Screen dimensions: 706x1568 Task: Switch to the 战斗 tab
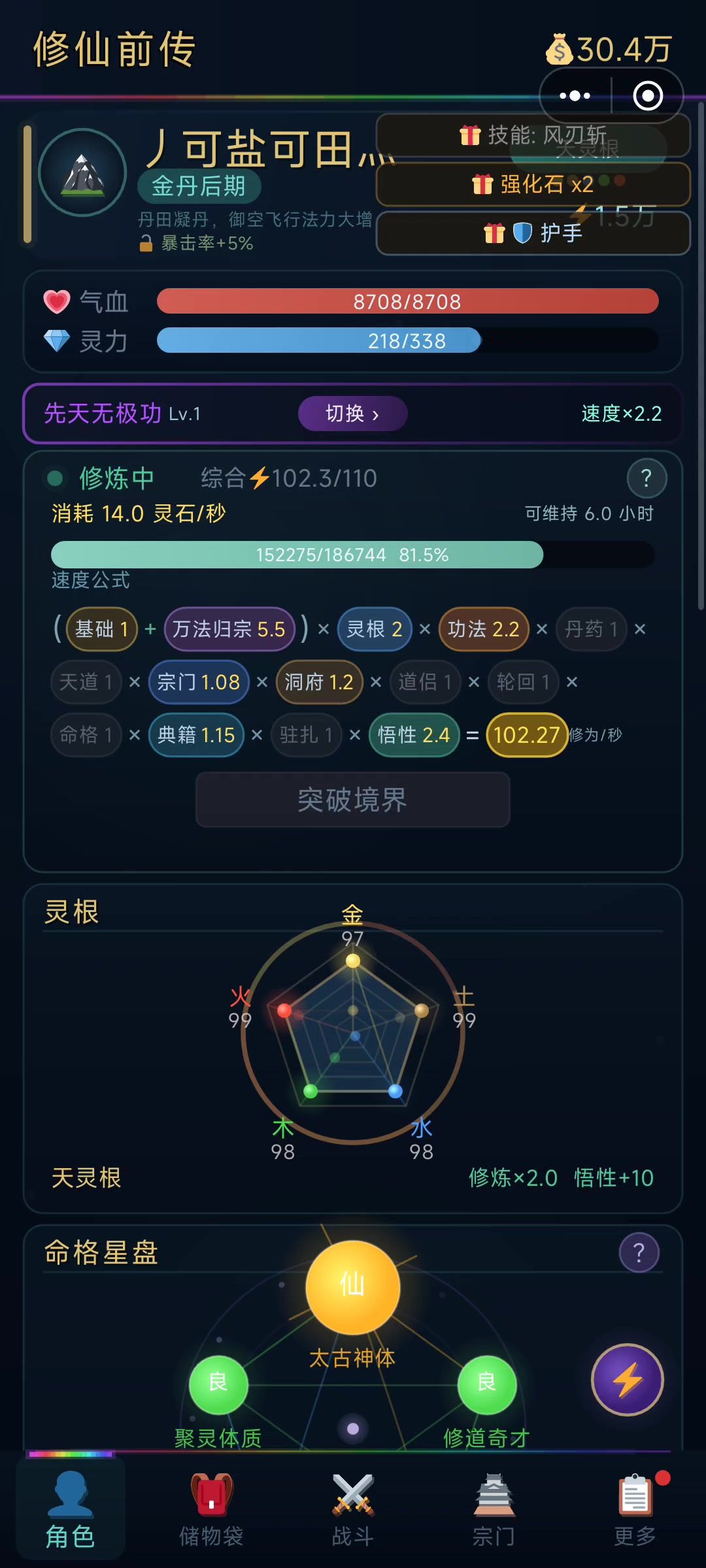[x=352, y=1509]
